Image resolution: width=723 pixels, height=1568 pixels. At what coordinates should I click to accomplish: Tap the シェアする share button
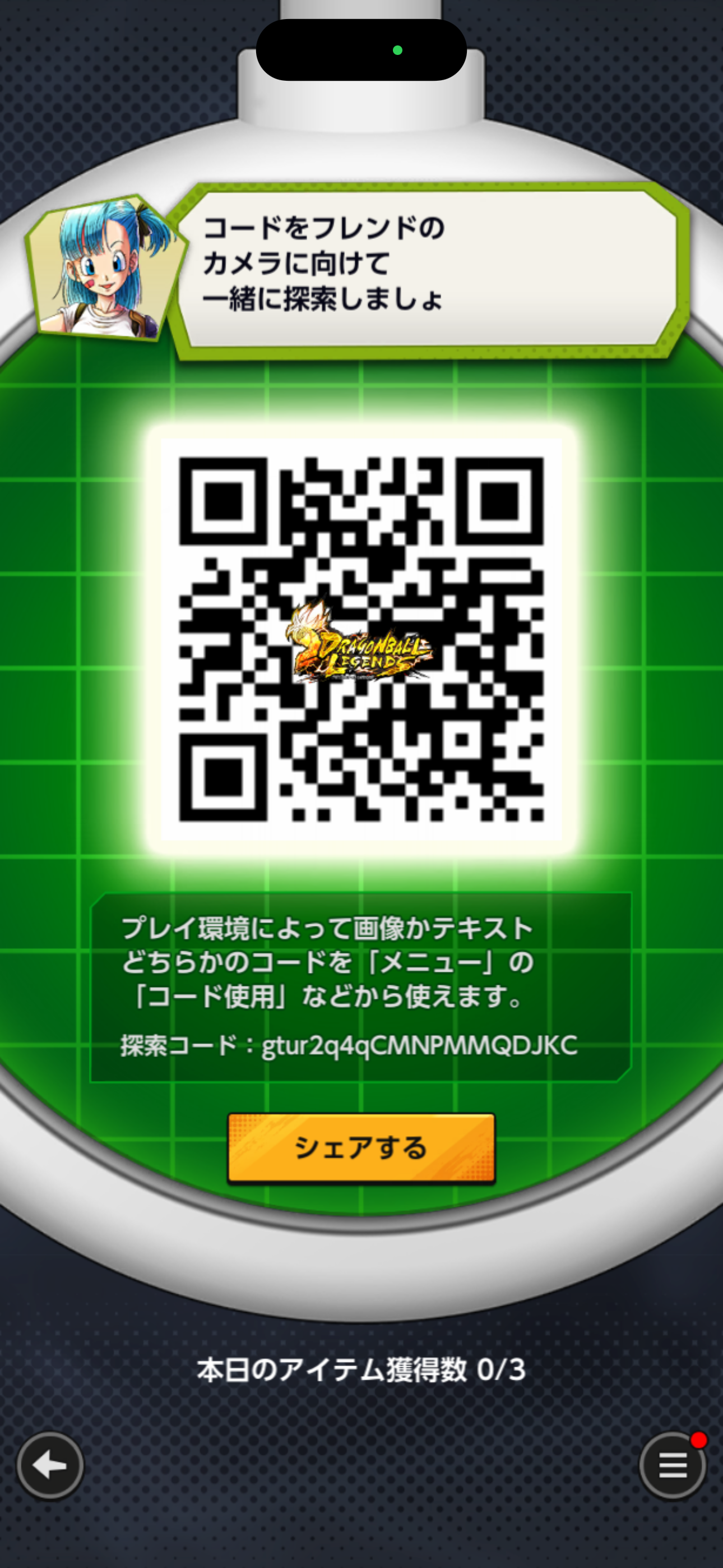[x=361, y=1148]
